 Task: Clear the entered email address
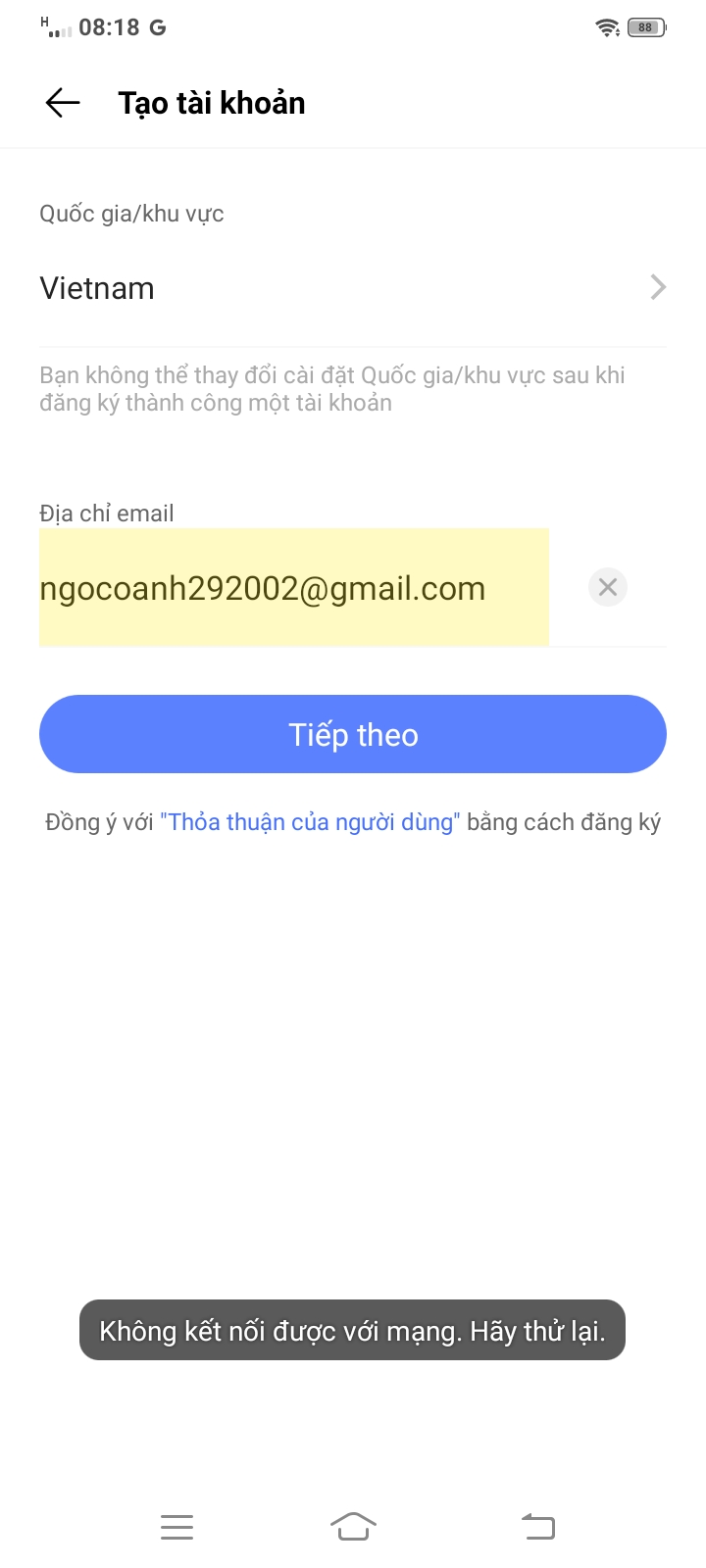608,587
